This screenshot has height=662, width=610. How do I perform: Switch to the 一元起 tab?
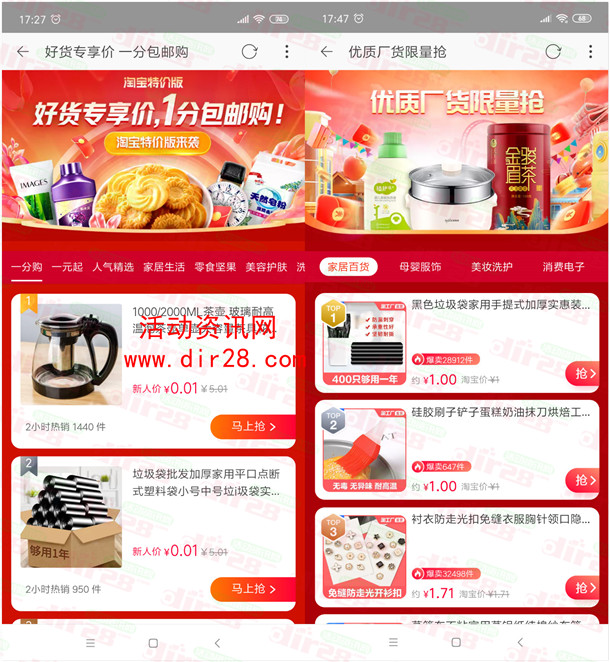click(x=67, y=267)
